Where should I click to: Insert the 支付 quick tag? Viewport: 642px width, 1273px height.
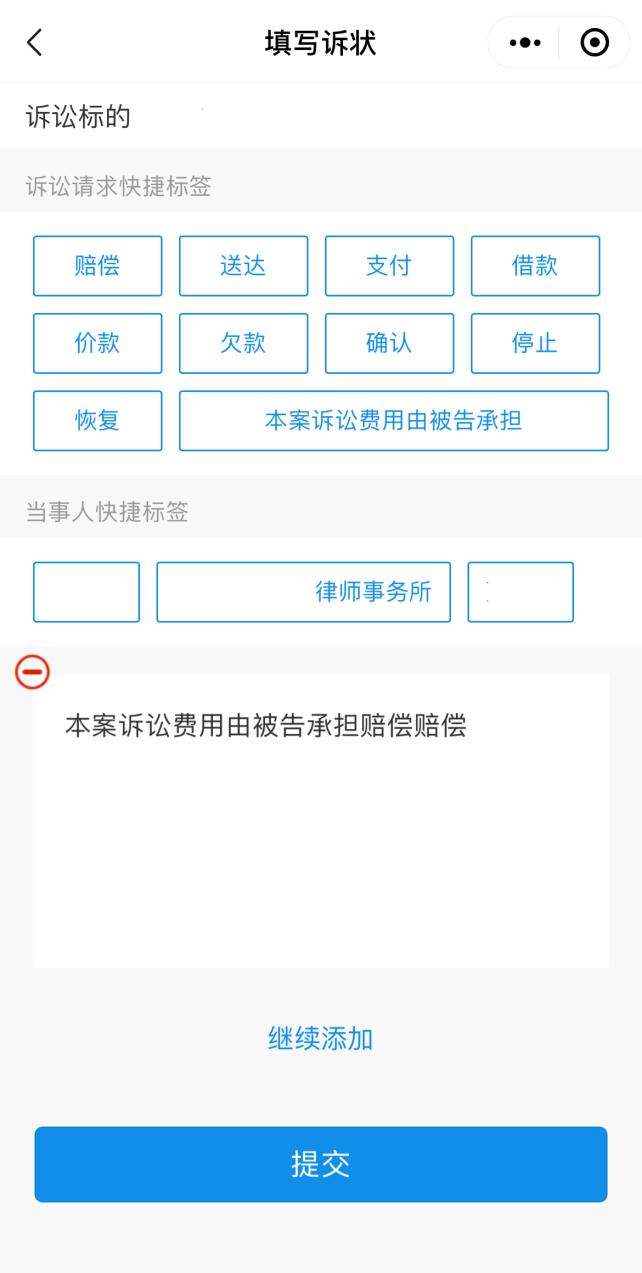coord(389,266)
